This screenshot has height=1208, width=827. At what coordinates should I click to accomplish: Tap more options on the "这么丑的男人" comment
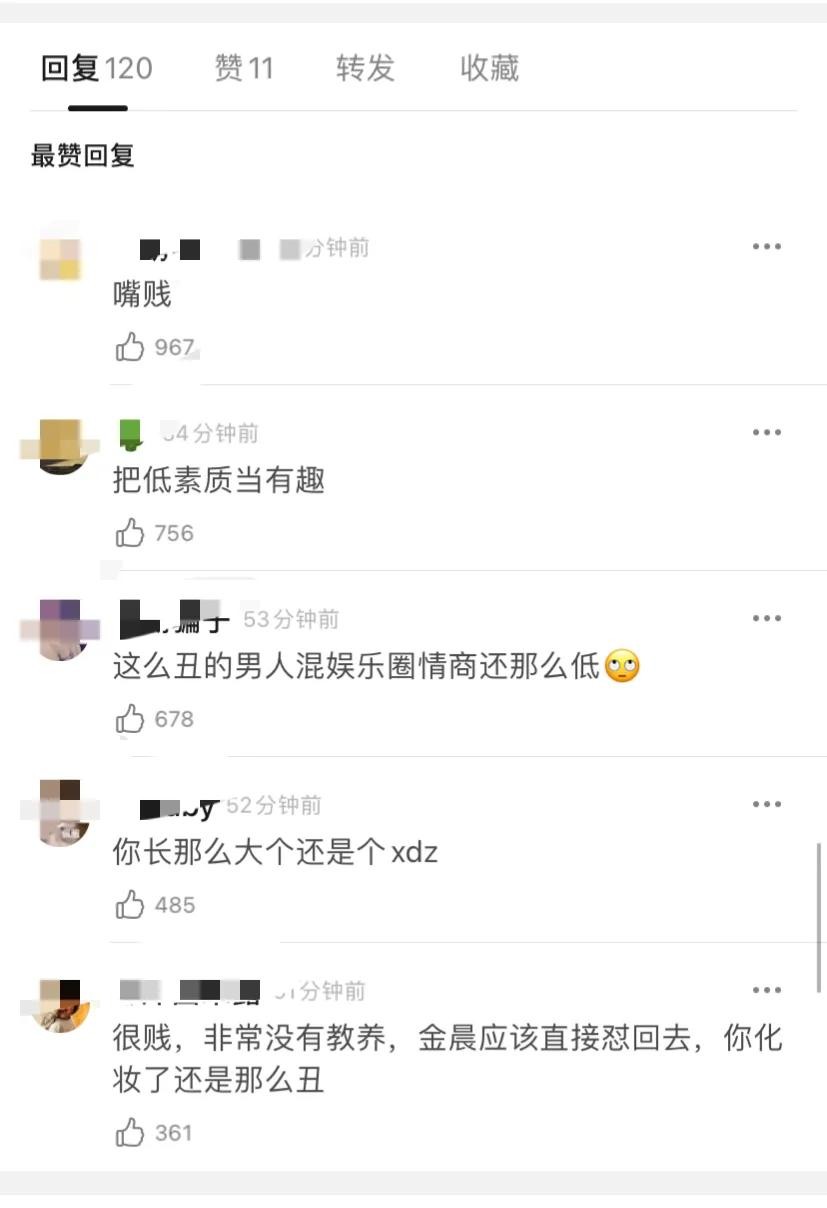766,619
